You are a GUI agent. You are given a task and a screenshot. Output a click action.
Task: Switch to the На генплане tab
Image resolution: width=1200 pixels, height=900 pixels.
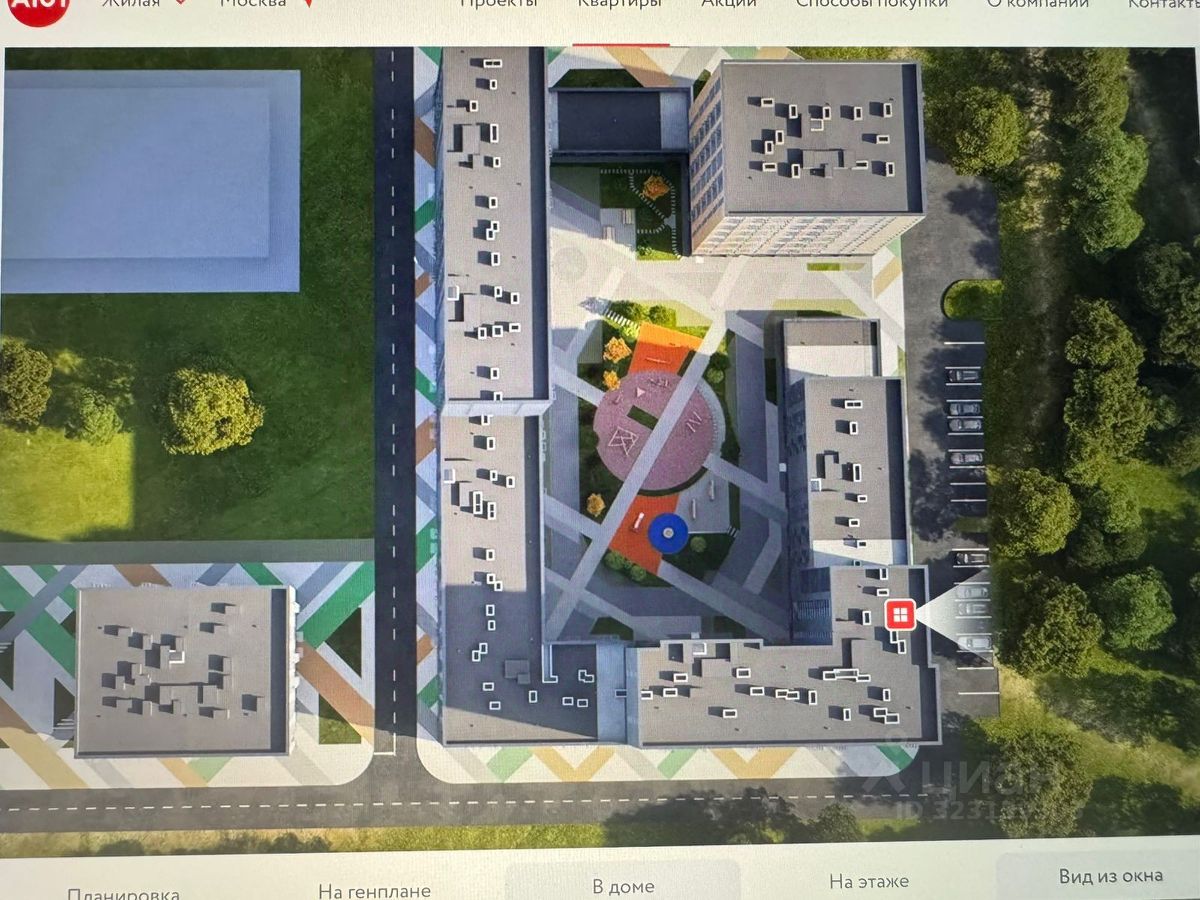tap(374, 889)
